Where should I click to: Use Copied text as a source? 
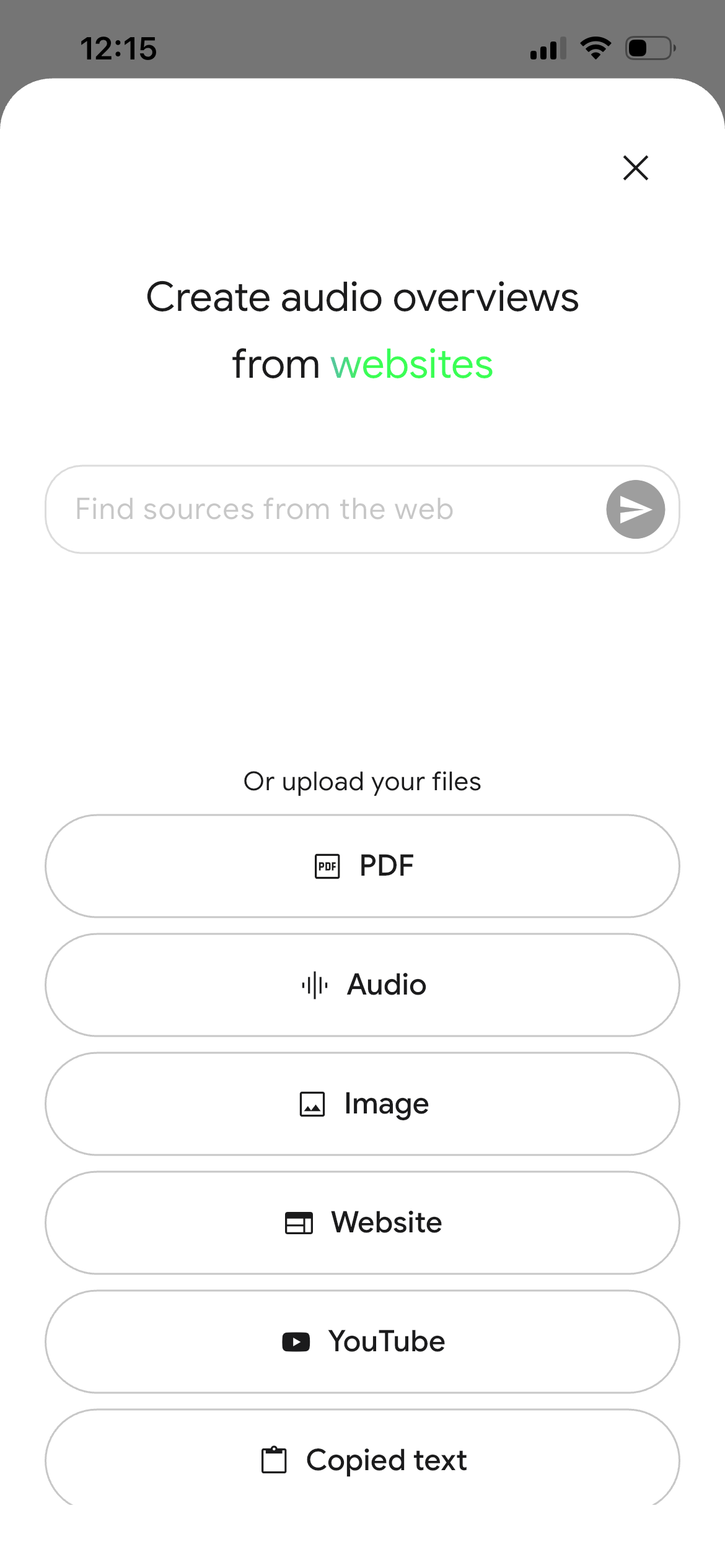pyautogui.click(x=362, y=1459)
